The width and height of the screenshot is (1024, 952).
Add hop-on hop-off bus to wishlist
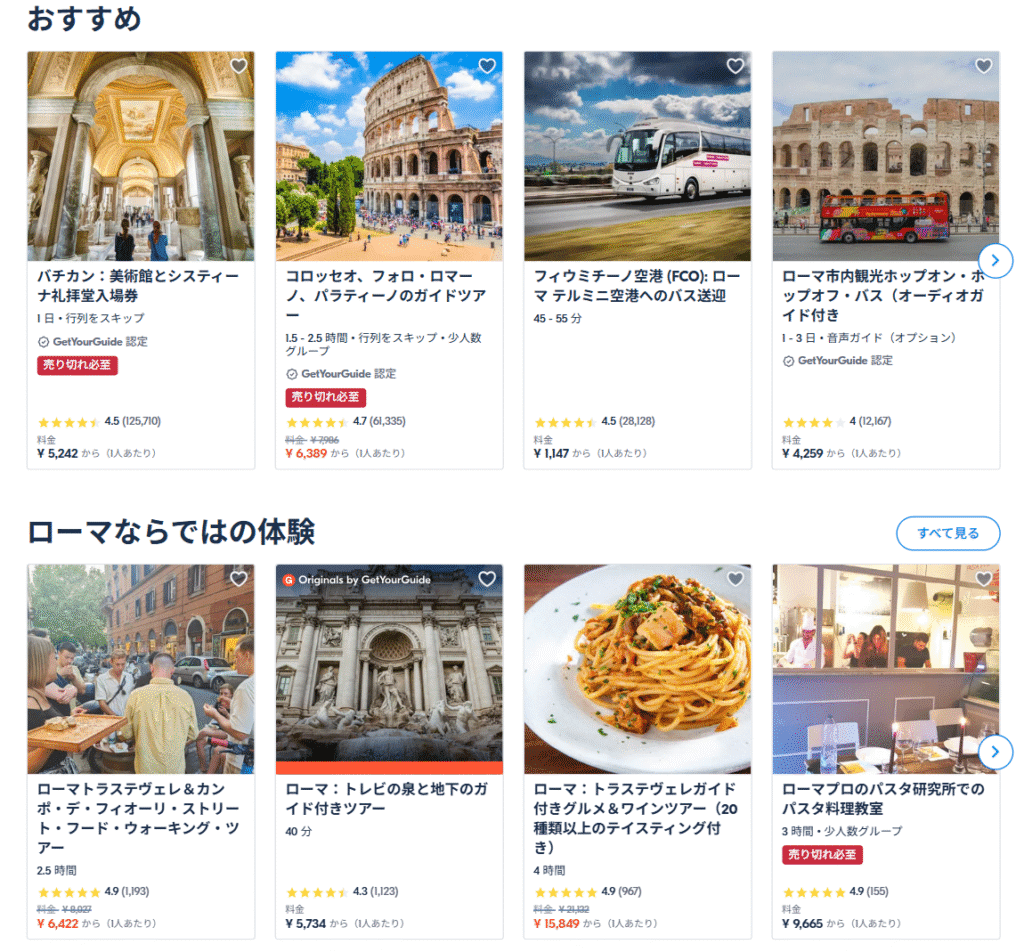(983, 66)
